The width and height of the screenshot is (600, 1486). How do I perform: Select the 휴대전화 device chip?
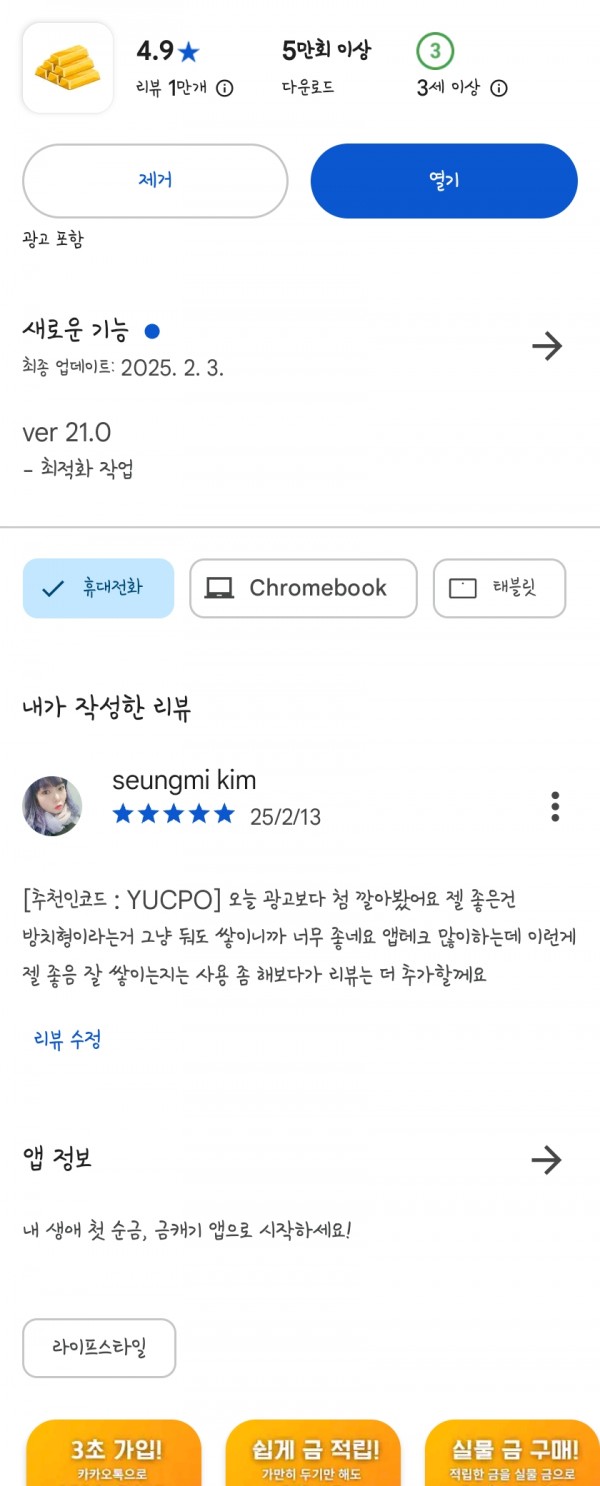98,588
